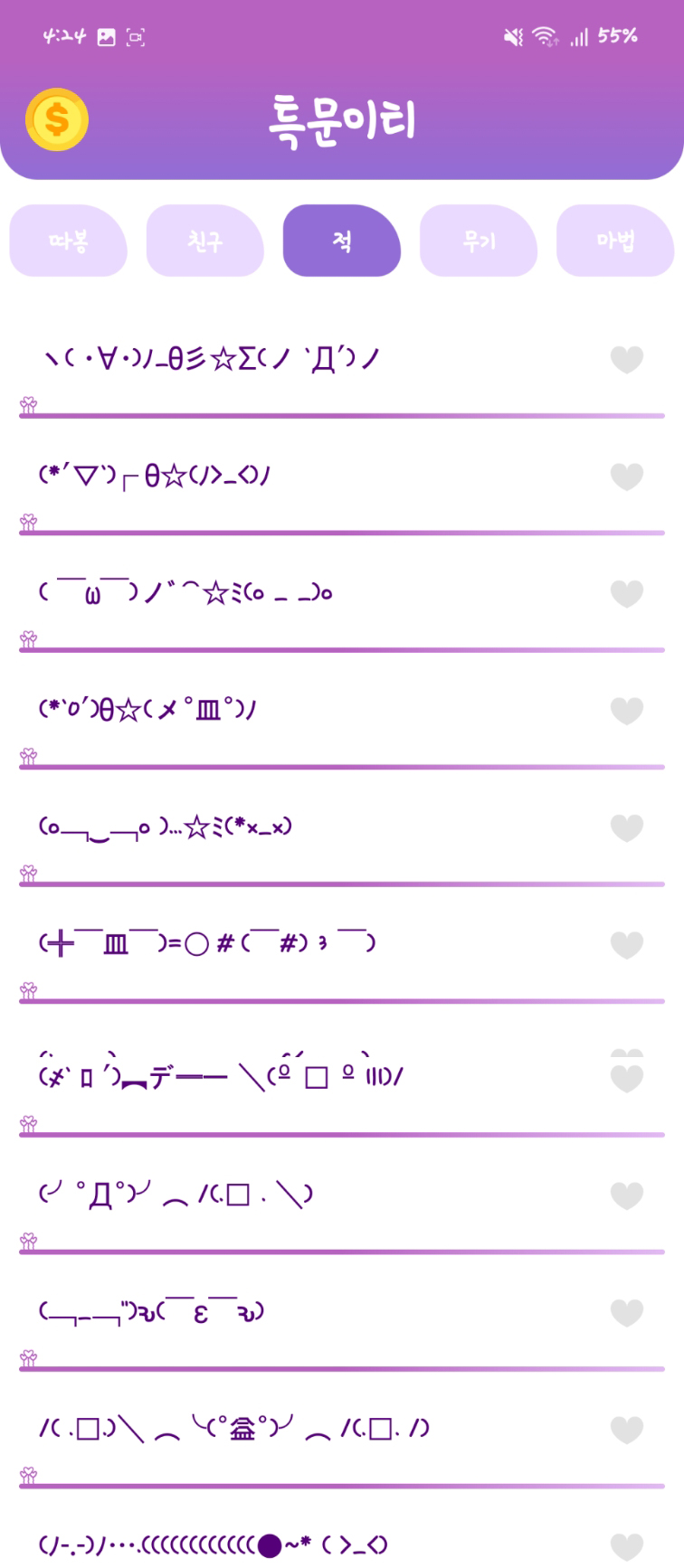The width and height of the screenshot is (684, 1568).
Task: Like the (*´∇`)┌θ☆(ﾉ>_<)ﾉ emoticon
Action: coord(627,477)
